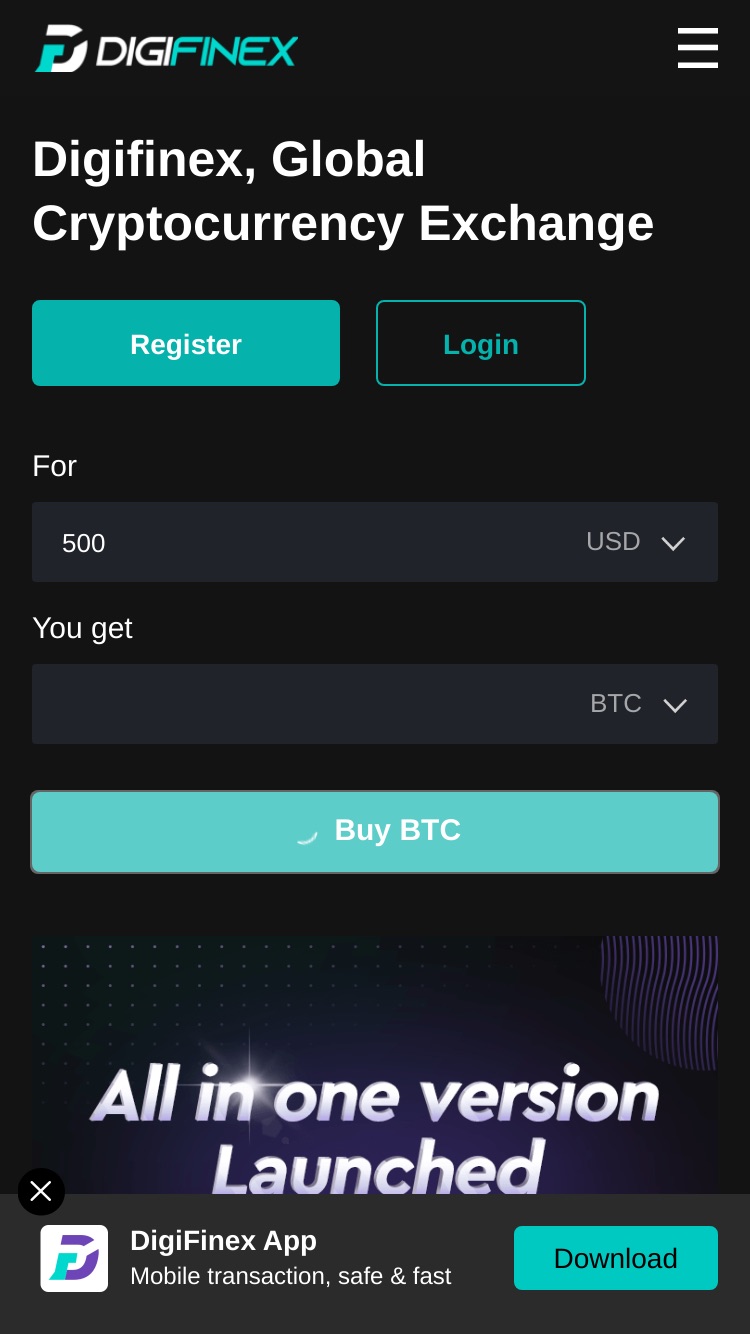Tap the Buy BTC button
The image size is (750, 1334).
click(375, 832)
